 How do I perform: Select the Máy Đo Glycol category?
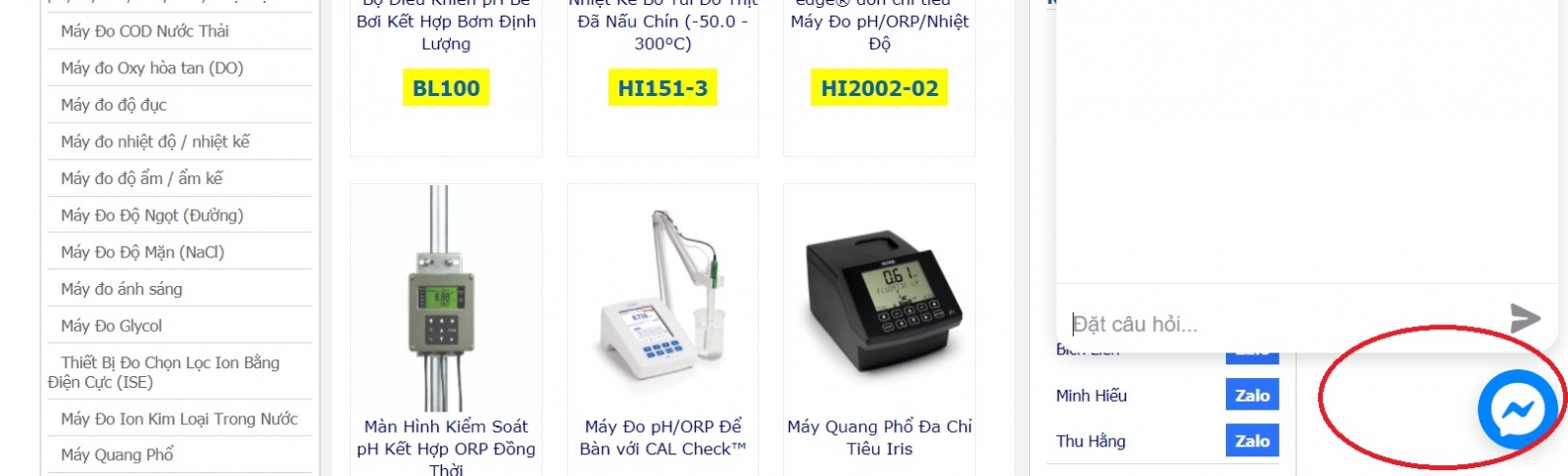pos(112,325)
